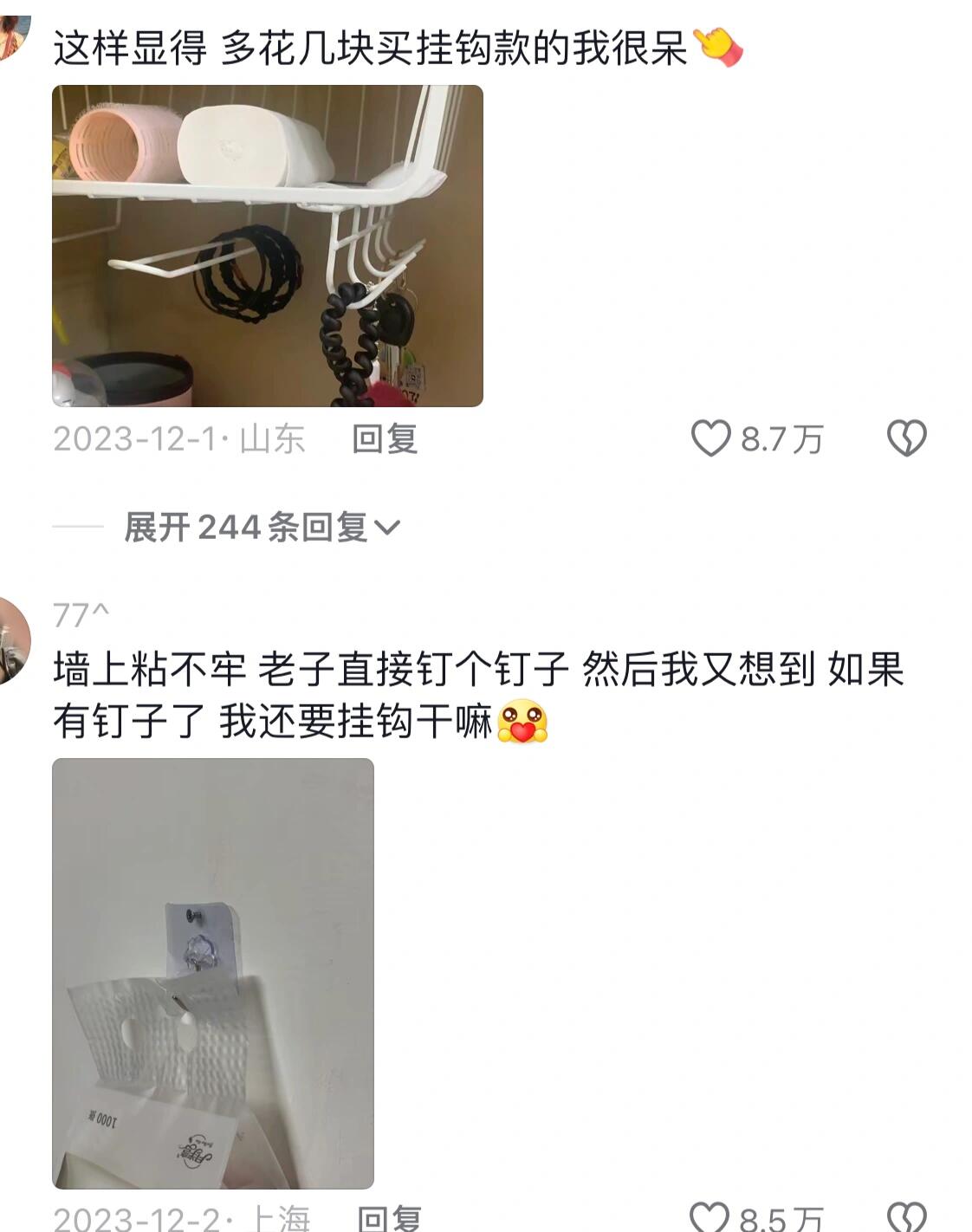The image size is (972, 1232).
Task: Tap 回复 to reply to the first comment
Action: [385, 438]
